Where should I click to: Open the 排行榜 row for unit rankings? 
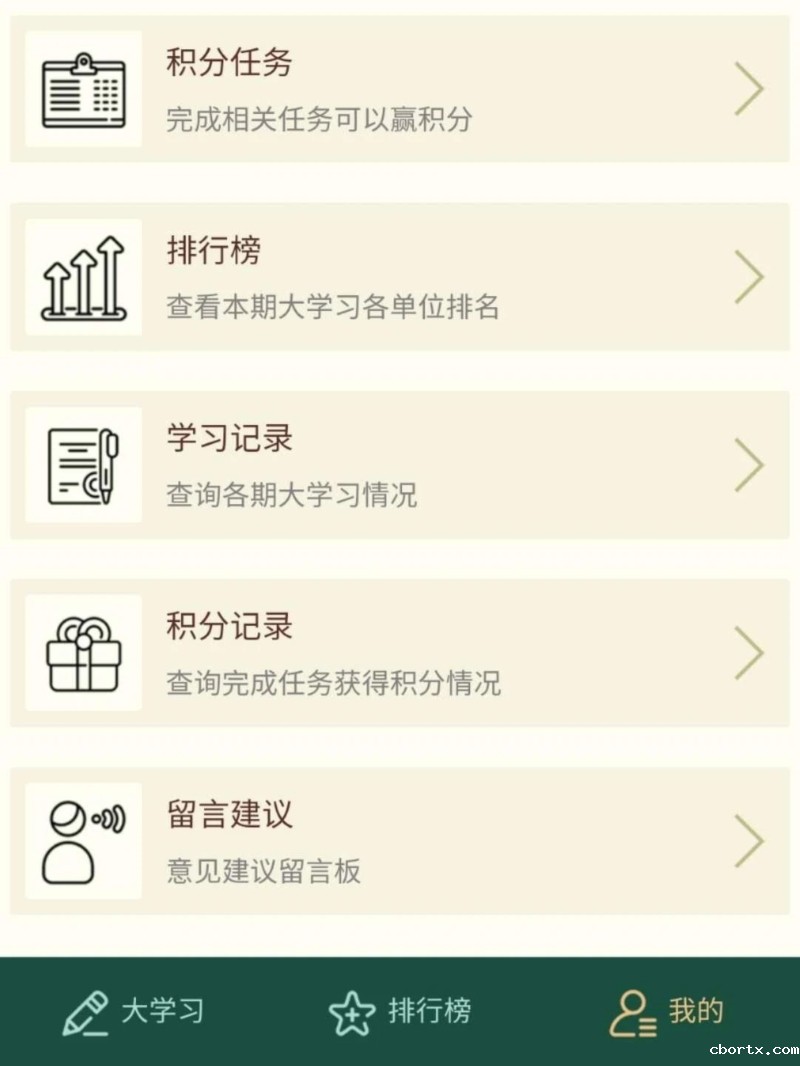[400, 277]
